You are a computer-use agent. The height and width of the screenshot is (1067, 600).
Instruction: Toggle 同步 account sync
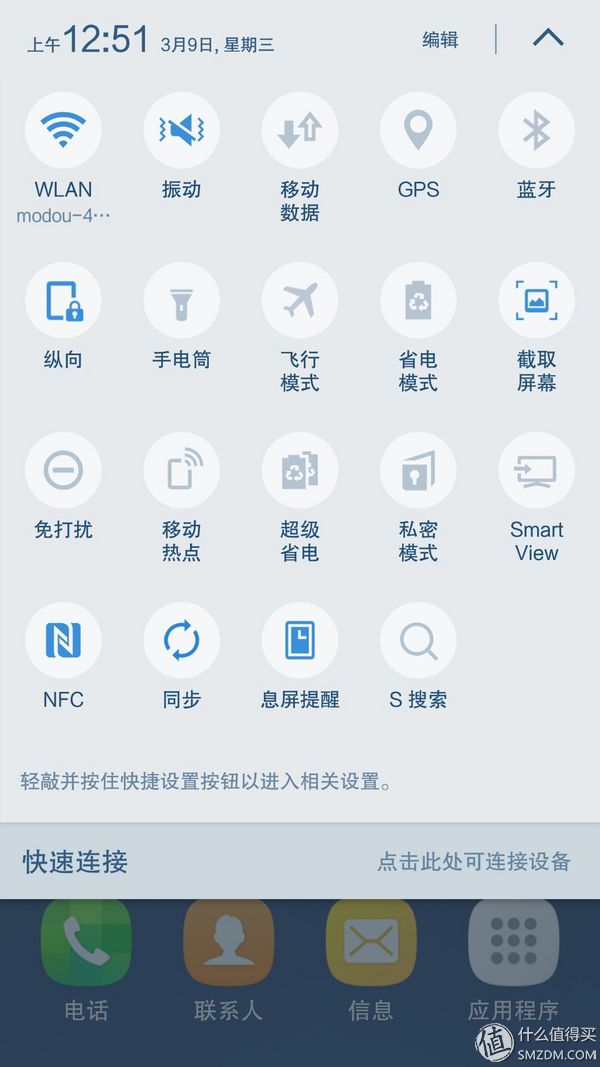click(x=181, y=641)
